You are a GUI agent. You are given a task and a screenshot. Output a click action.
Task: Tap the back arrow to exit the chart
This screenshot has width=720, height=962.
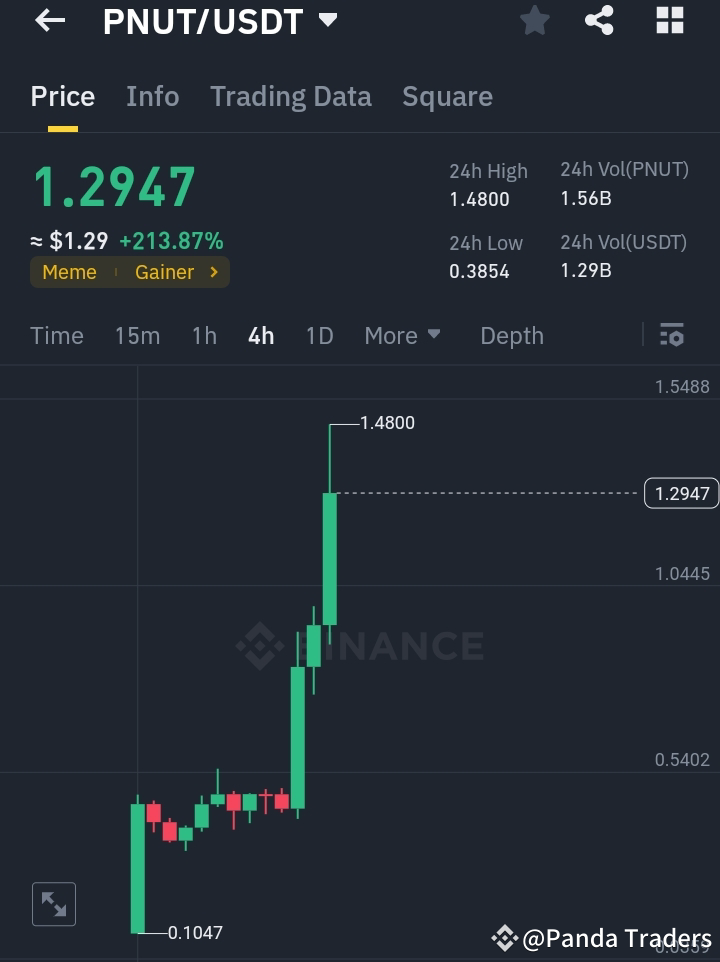click(47, 20)
